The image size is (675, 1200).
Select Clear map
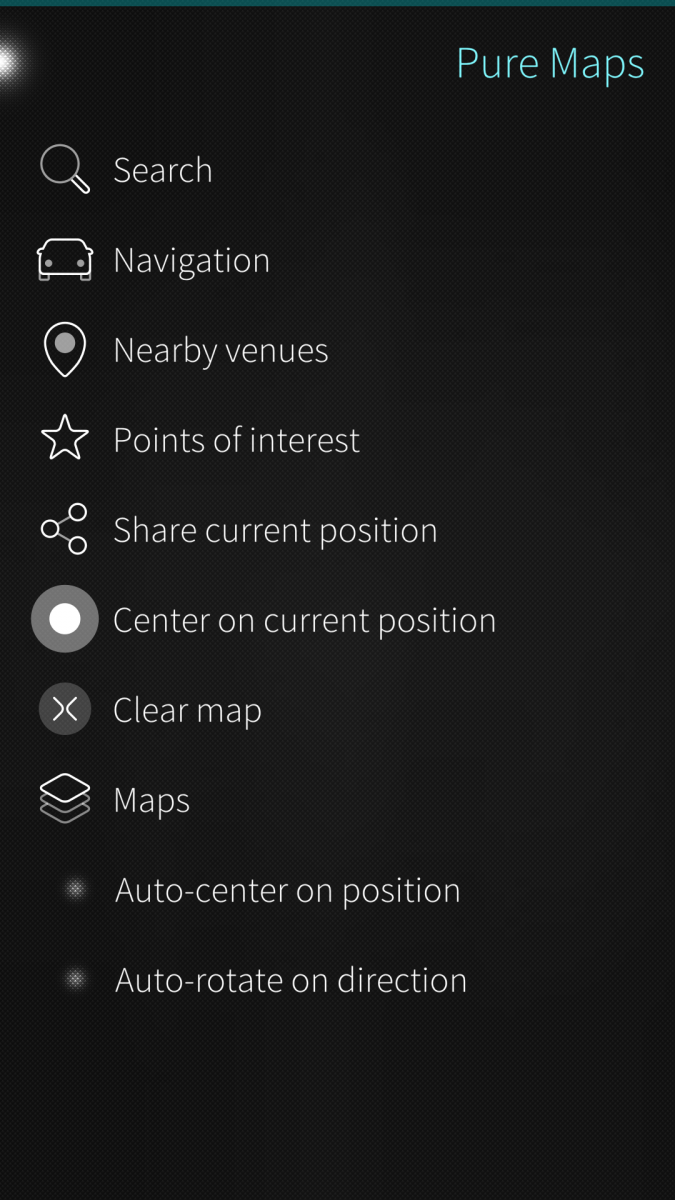187,710
